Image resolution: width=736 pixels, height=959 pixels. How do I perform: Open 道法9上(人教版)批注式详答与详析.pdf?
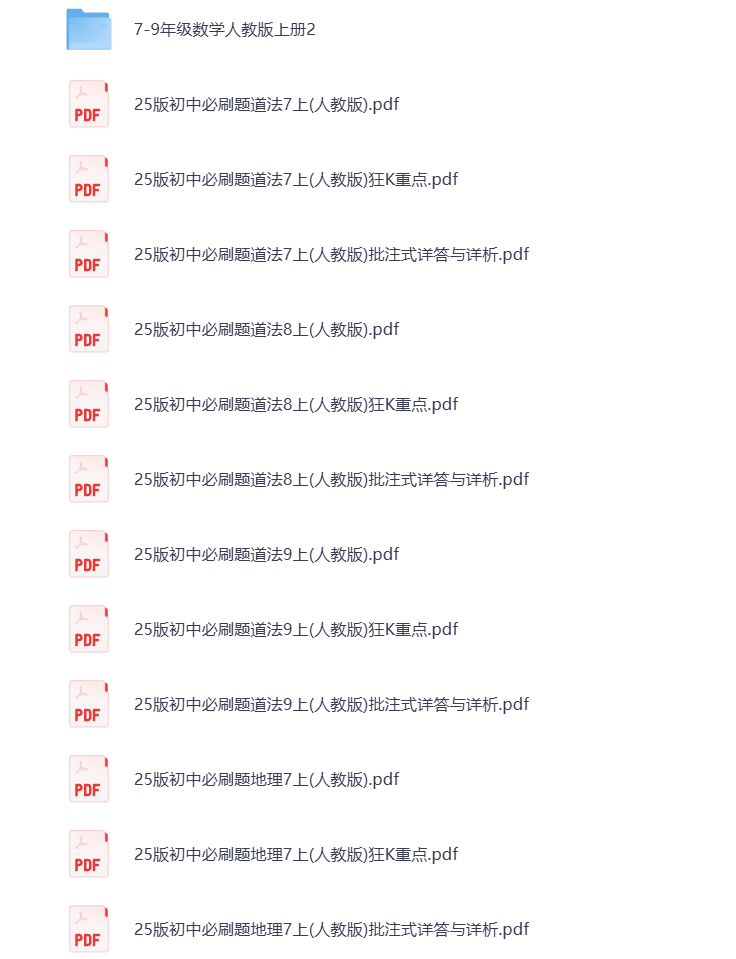[x=330, y=705]
